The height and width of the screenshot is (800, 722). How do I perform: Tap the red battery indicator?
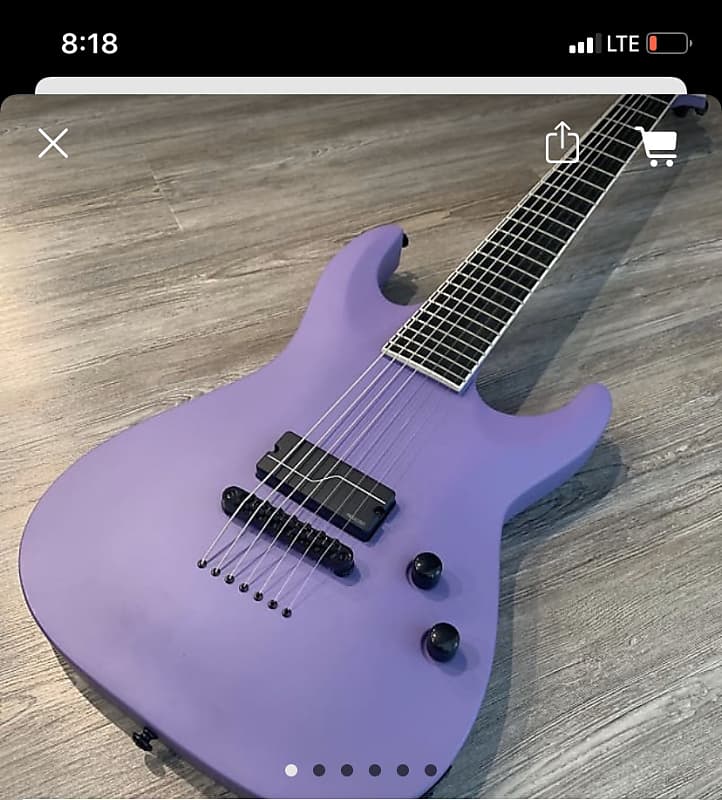(668, 44)
